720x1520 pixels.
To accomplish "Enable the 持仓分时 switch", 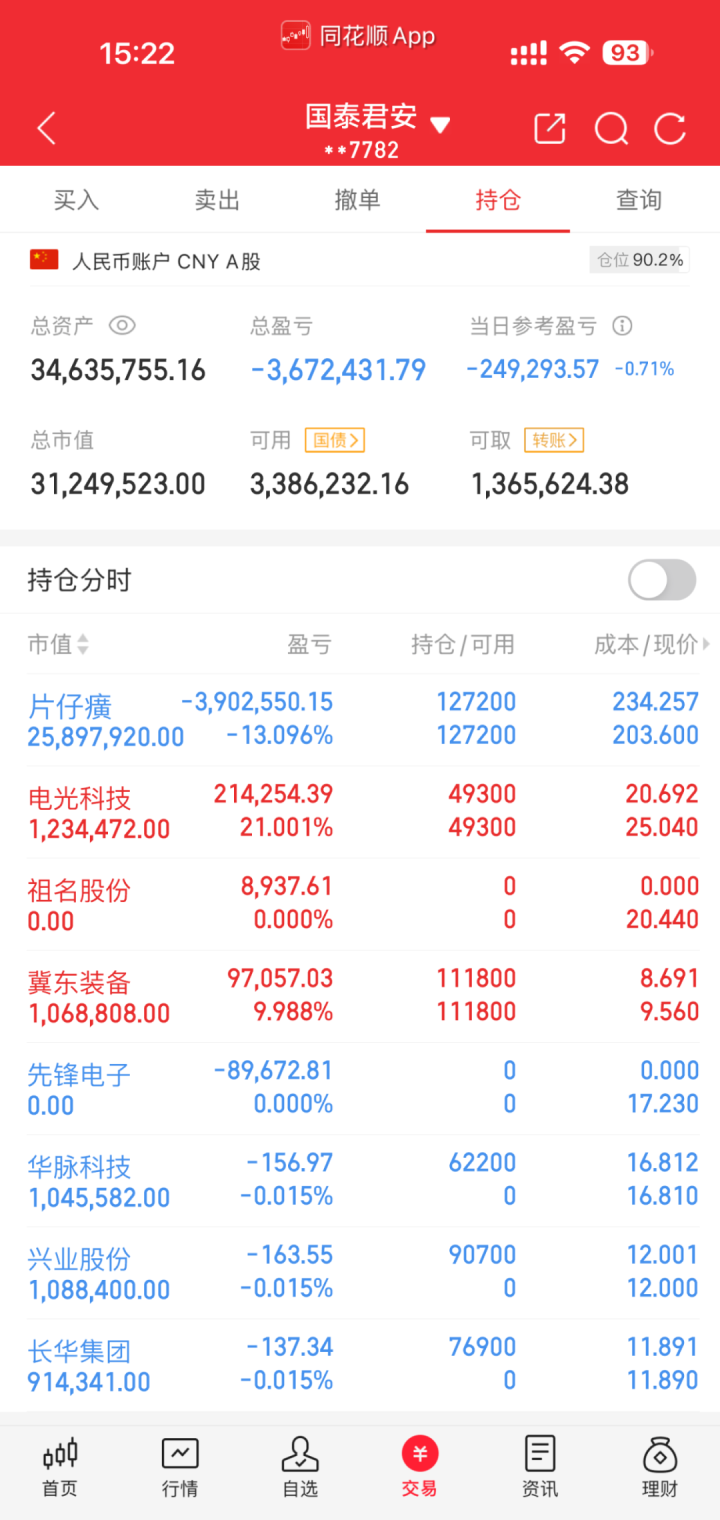I will pos(661,580).
